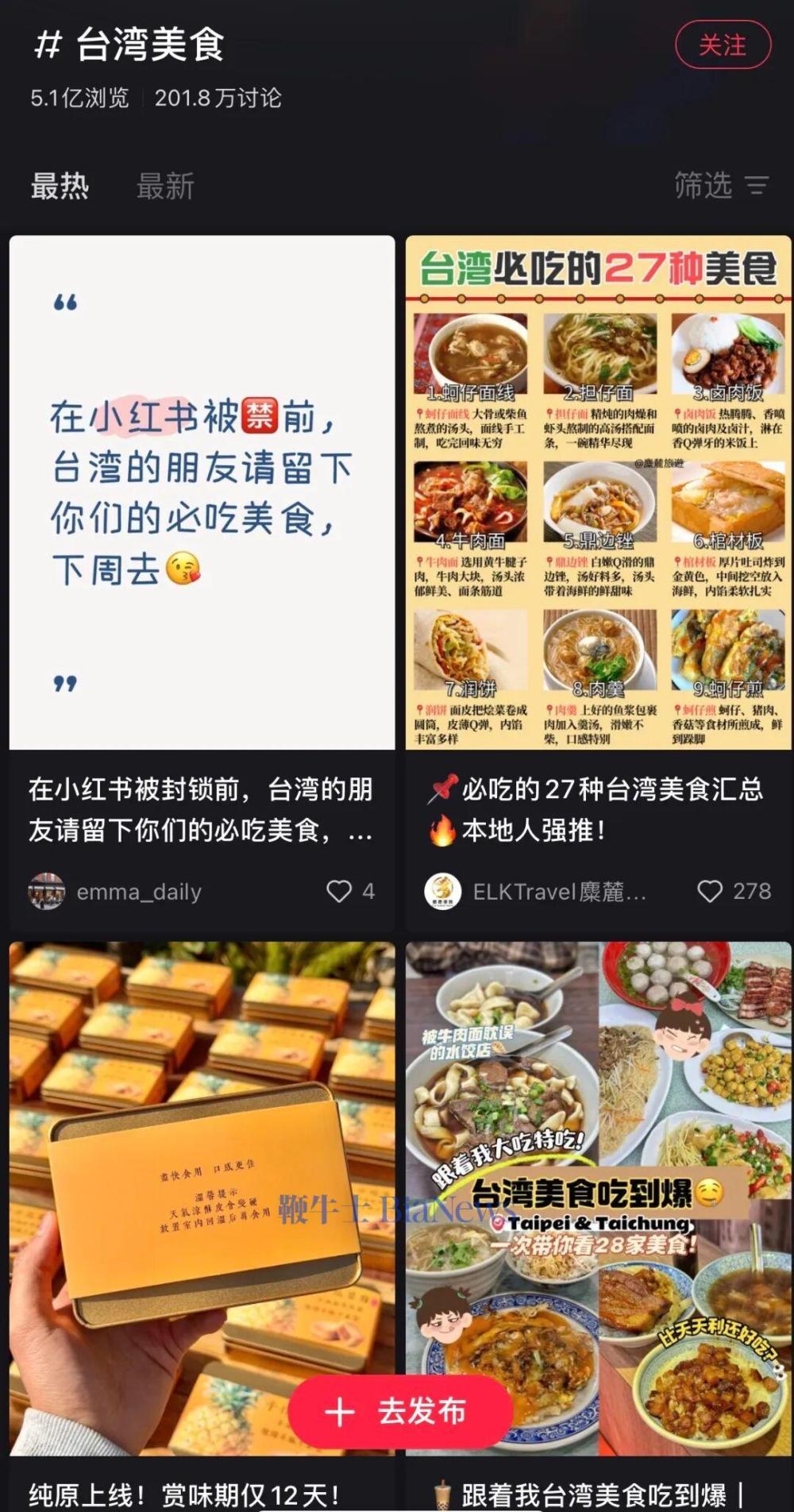The height and width of the screenshot is (1512, 794).
Task: Click the 201.8万讨论 discussion count
Action: click(219, 98)
